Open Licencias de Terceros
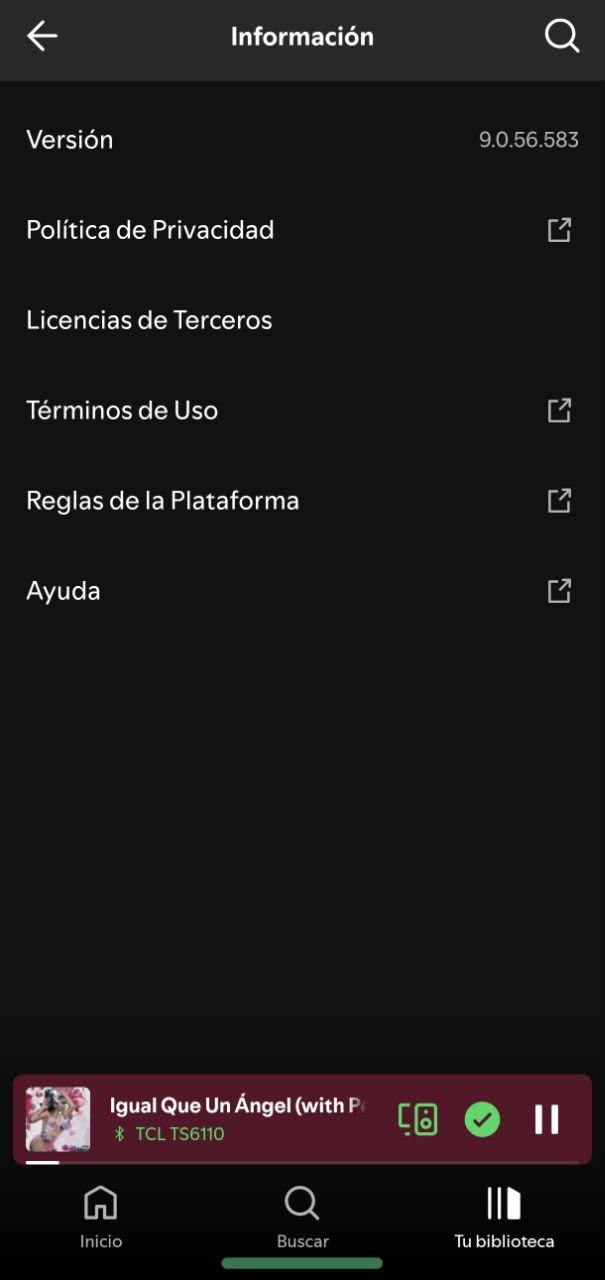 302,320
